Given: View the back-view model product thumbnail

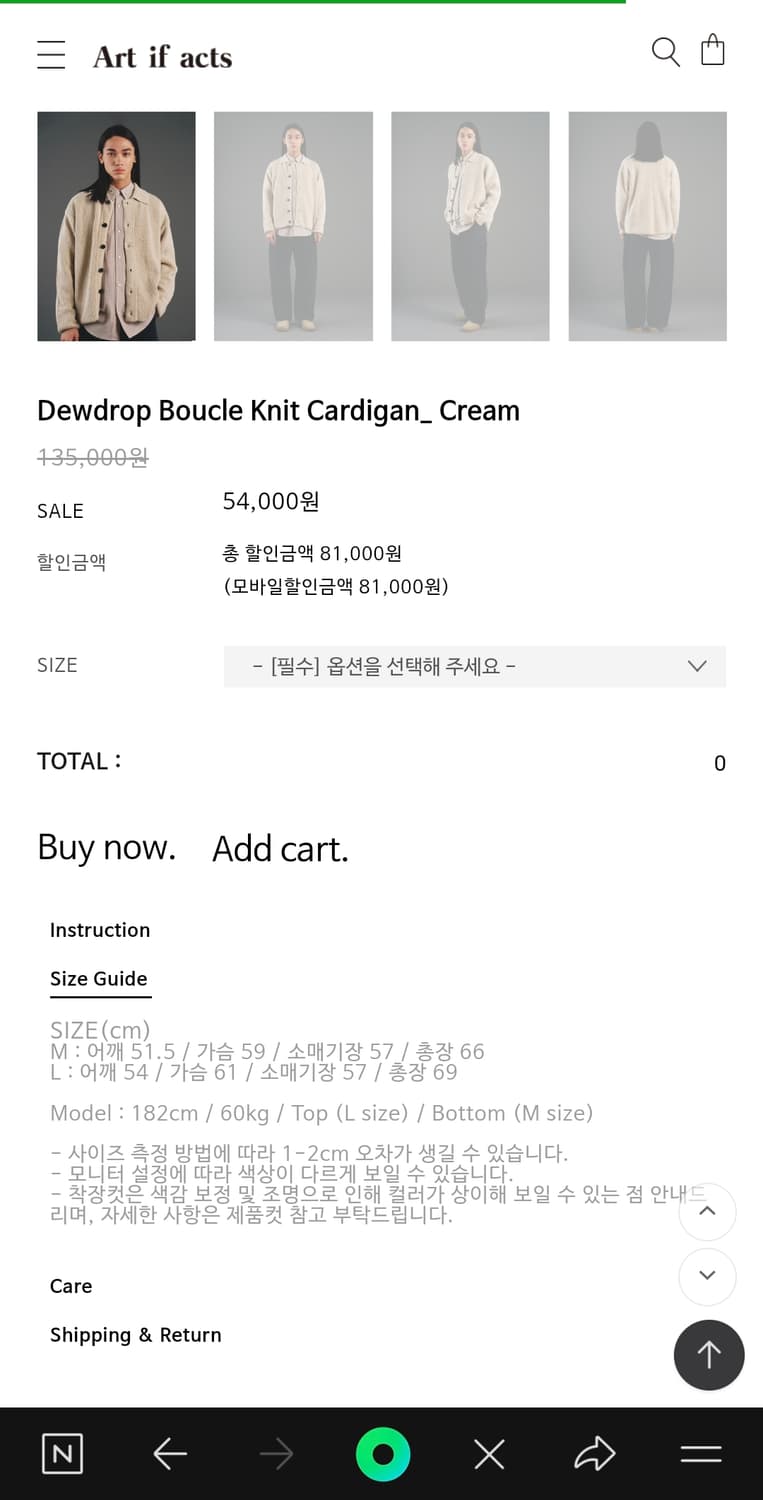Looking at the screenshot, I should coord(647,226).
